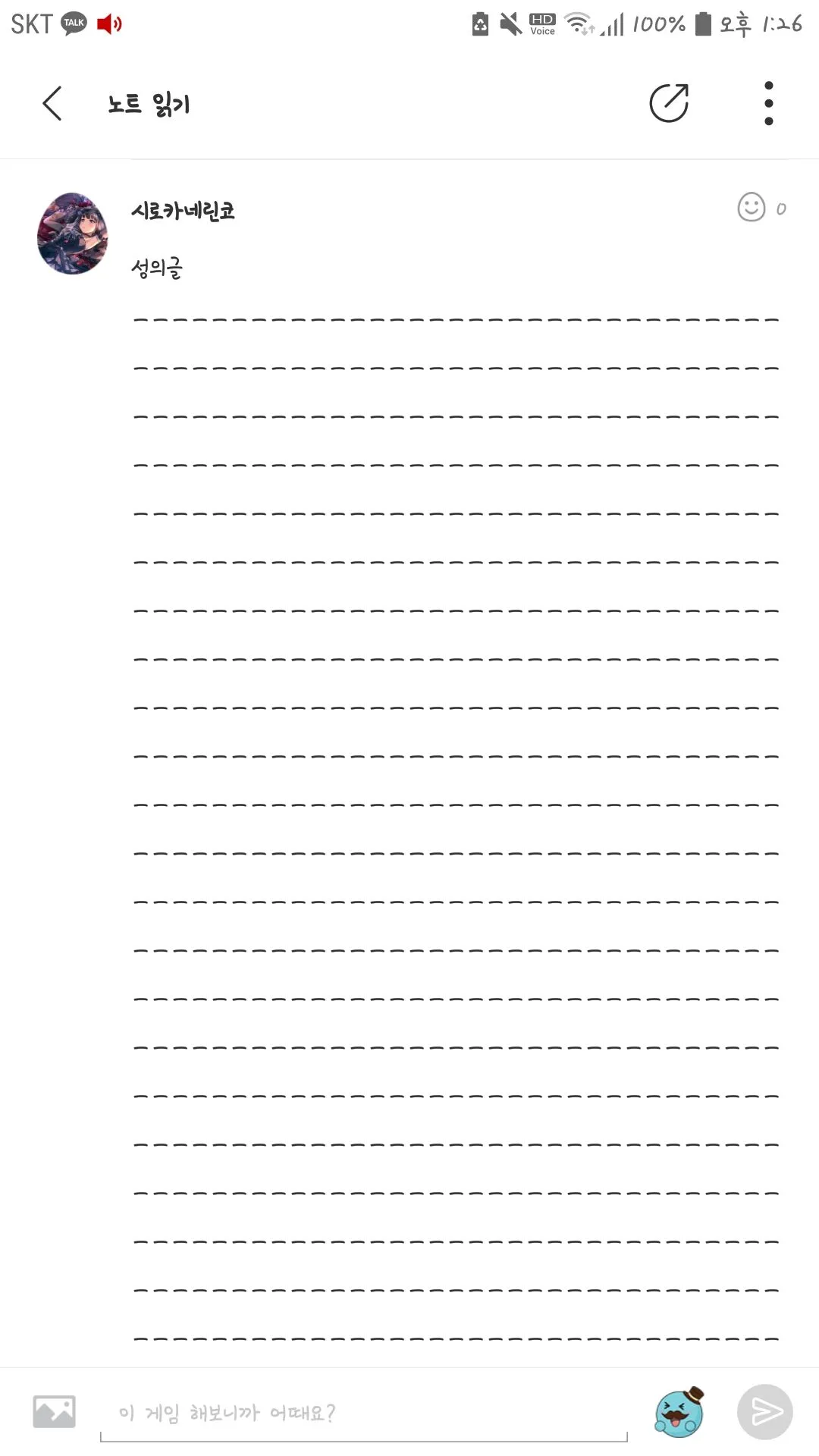Open the three-dot overflow menu
Image resolution: width=819 pixels, height=1456 pixels.
pyautogui.click(x=768, y=103)
